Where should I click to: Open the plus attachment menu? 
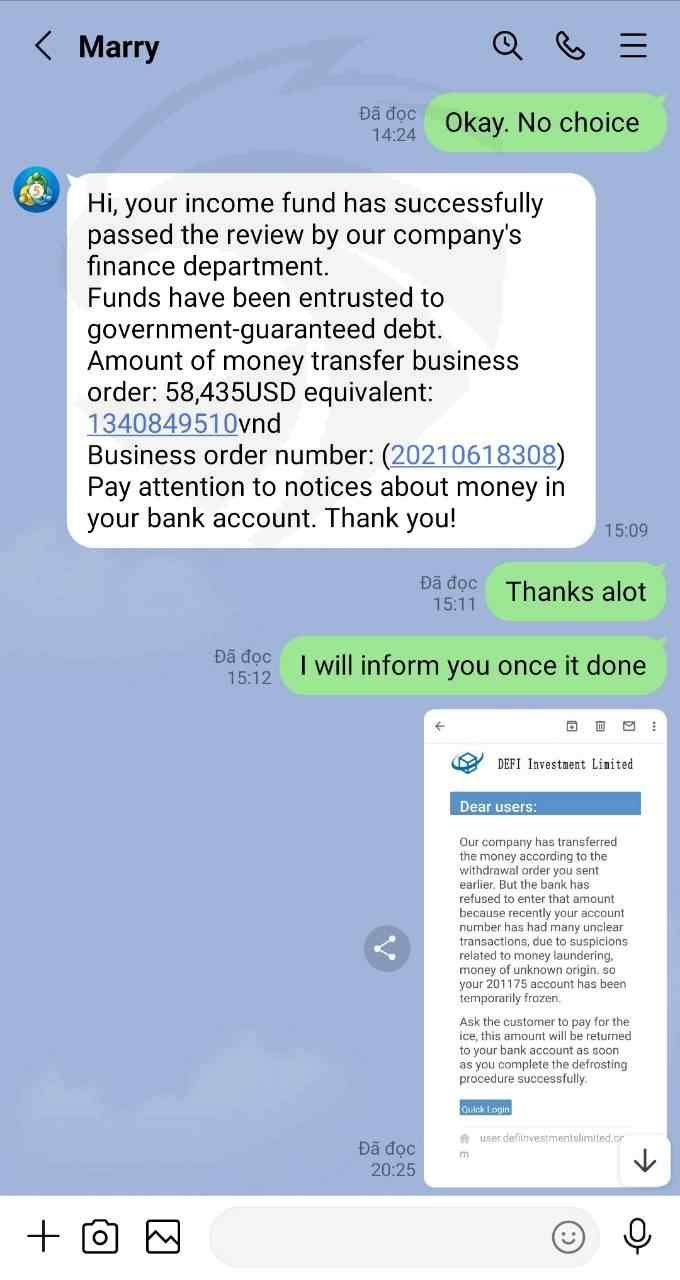coord(42,1237)
